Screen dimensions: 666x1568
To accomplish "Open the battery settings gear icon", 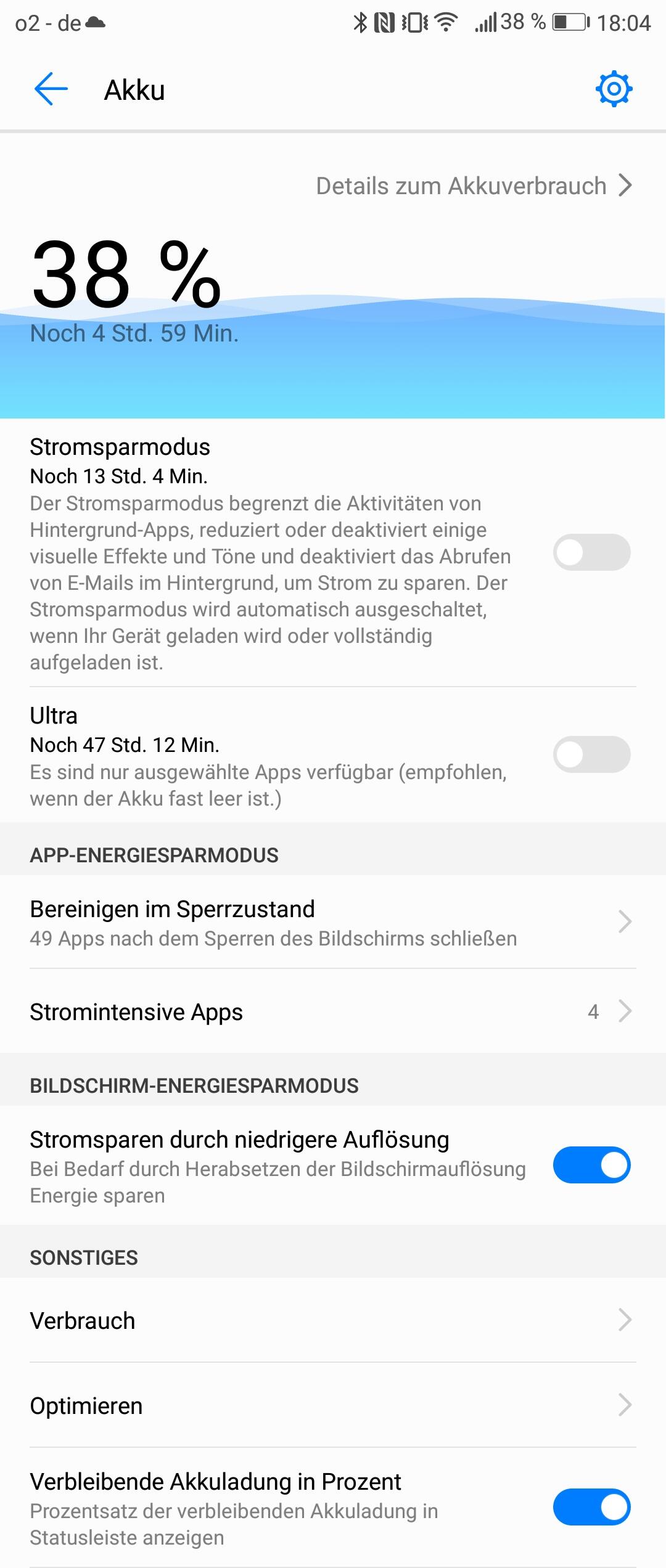I will [614, 89].
